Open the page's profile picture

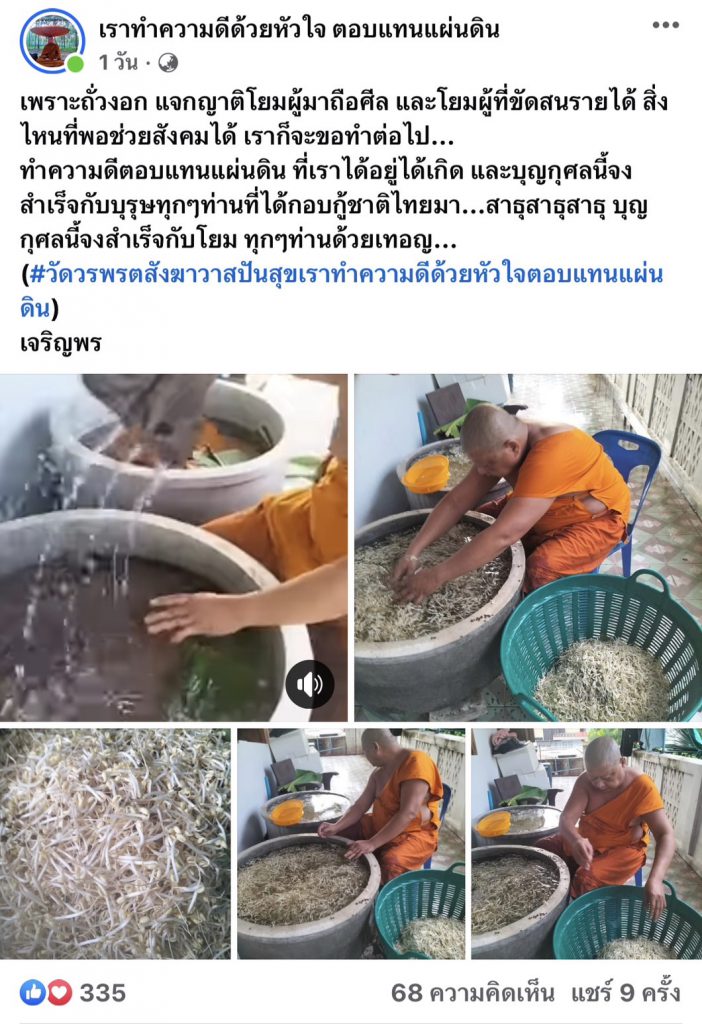pyautogui.click(x=52, y=42)
